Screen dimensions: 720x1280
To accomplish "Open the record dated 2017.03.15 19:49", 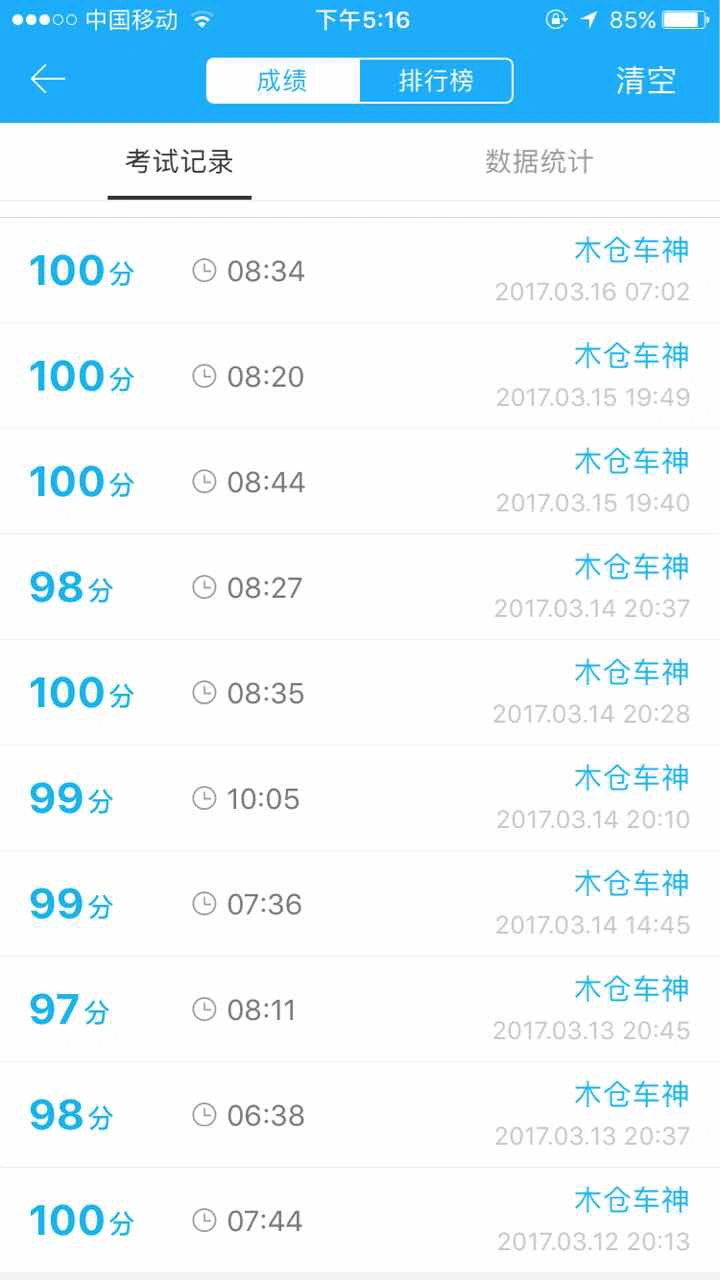I will click(x=360, y=376).
